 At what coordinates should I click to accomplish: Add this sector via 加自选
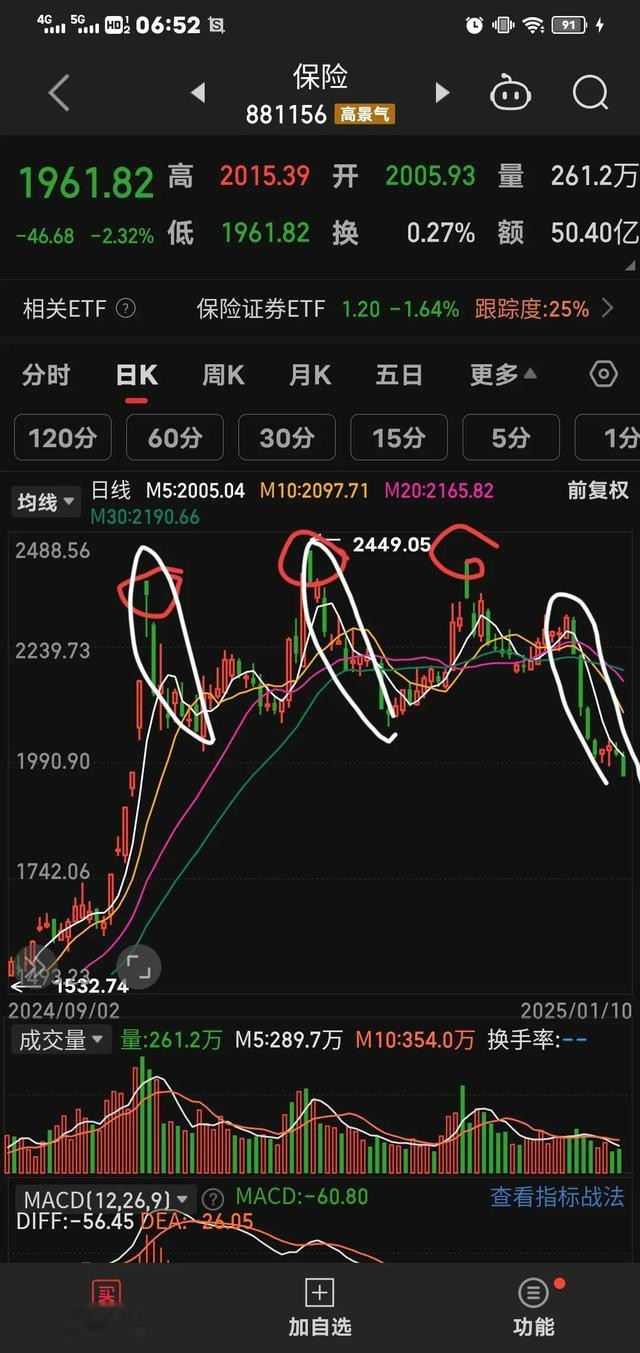click(x=320, y=1308)
